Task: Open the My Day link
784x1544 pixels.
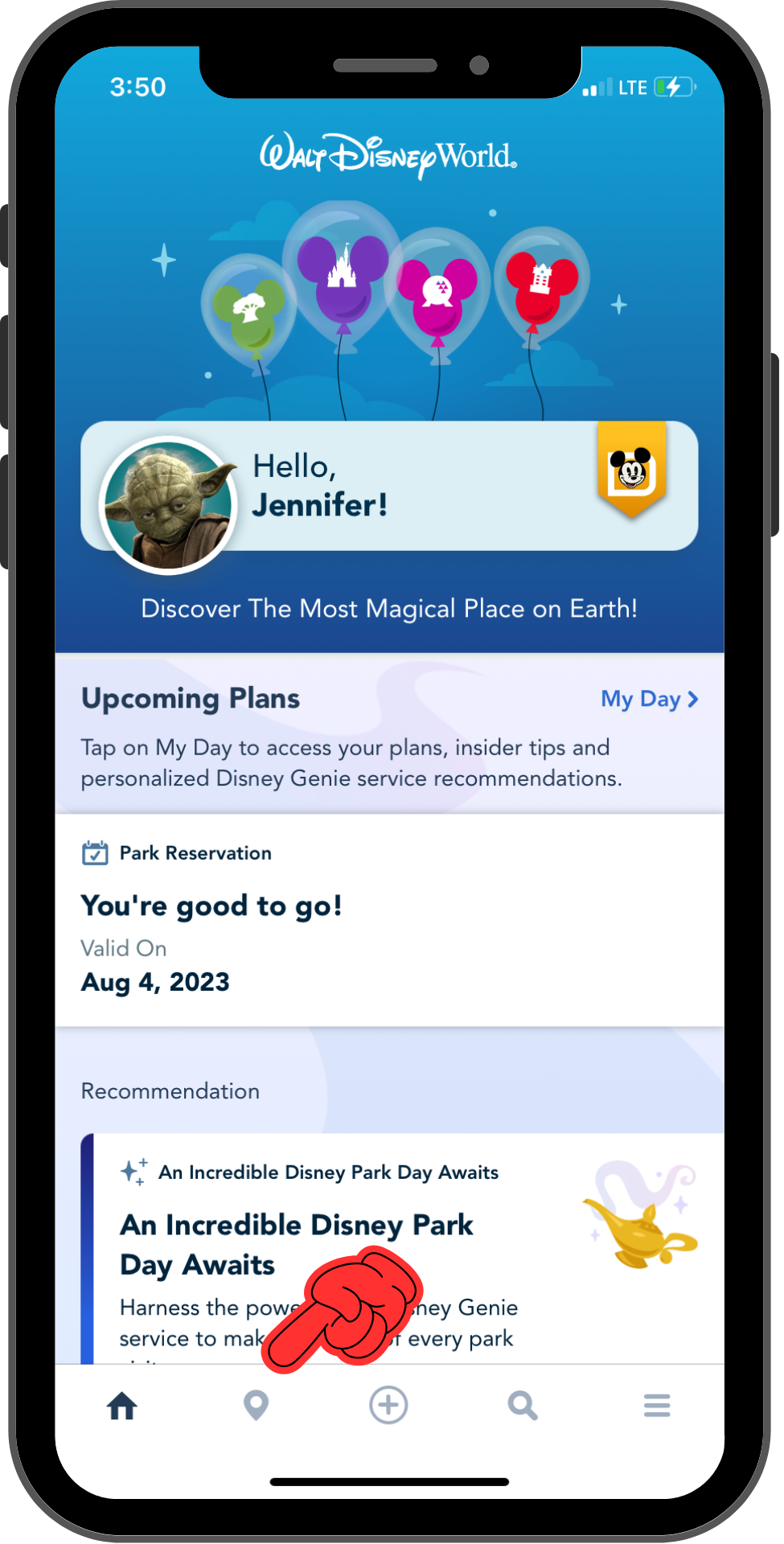Action: pyautogui.click(x=649, y=700)
